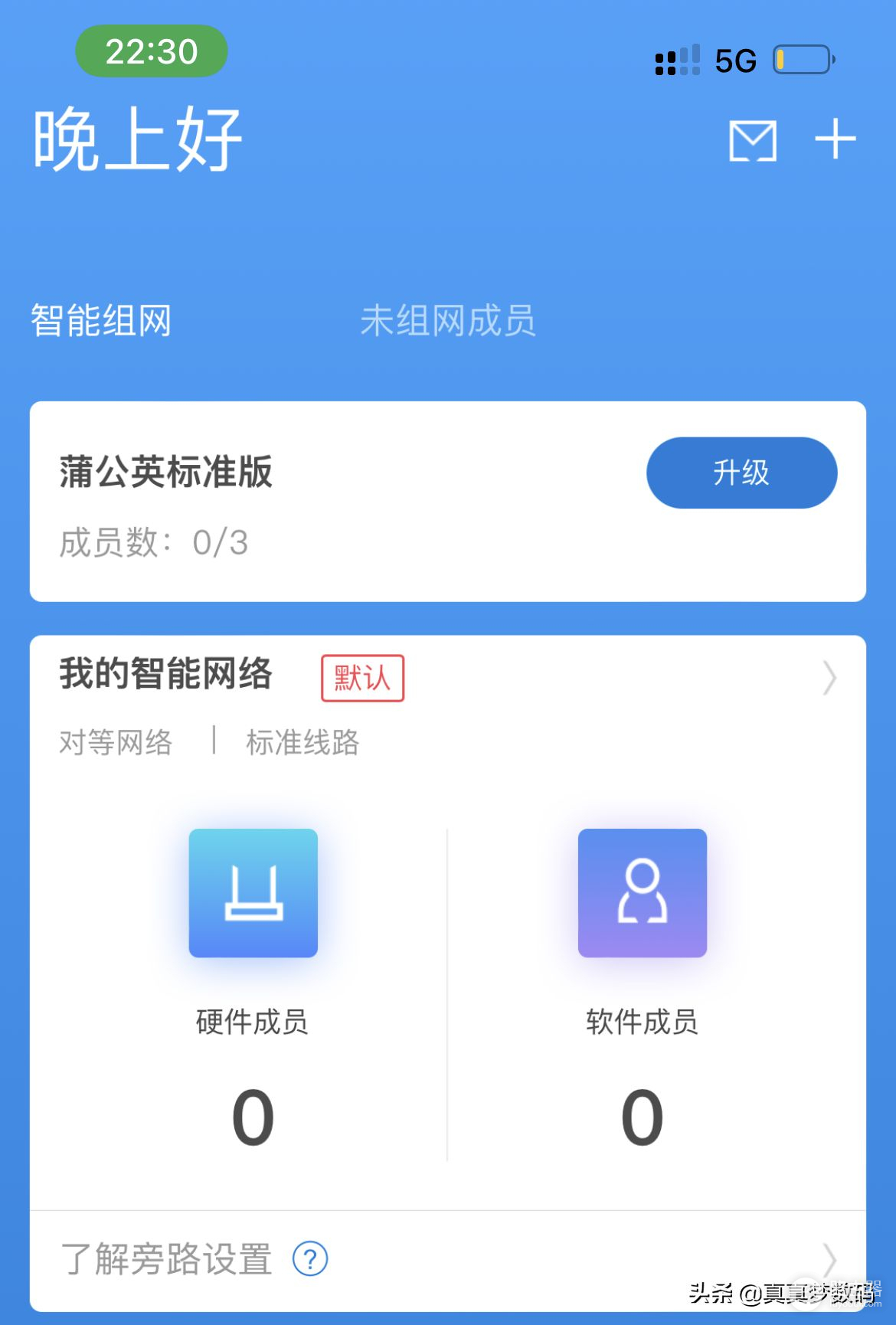
Task: Open the messages envelope icon
Action: pyautogui.click(x=752, y=141)
